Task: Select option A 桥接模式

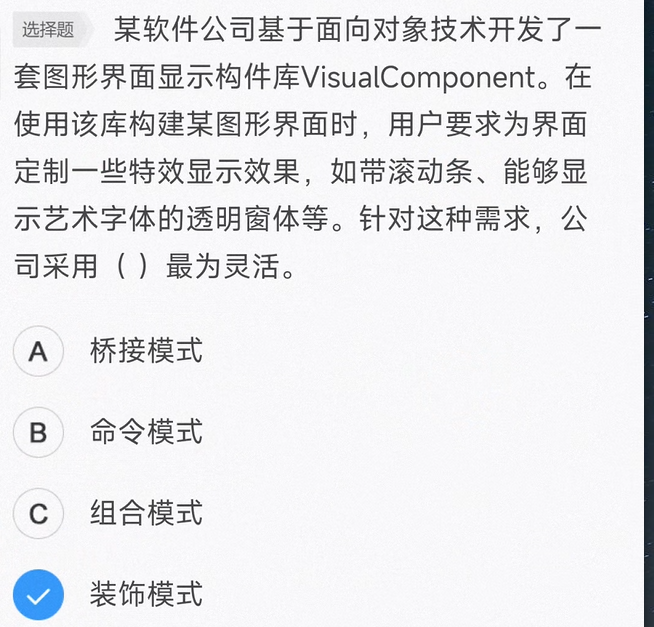Action: pos(39,351)
